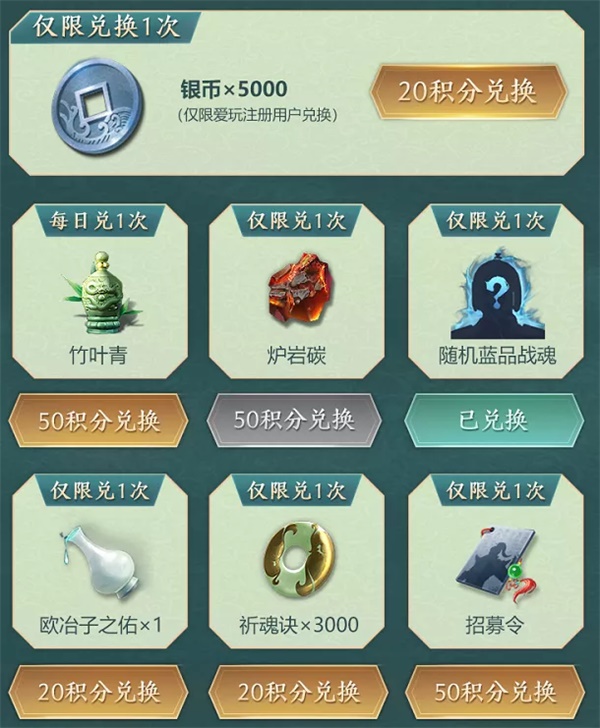Tap 20积分兑换 under 欧冶子之佑×1

click(98, 692)
